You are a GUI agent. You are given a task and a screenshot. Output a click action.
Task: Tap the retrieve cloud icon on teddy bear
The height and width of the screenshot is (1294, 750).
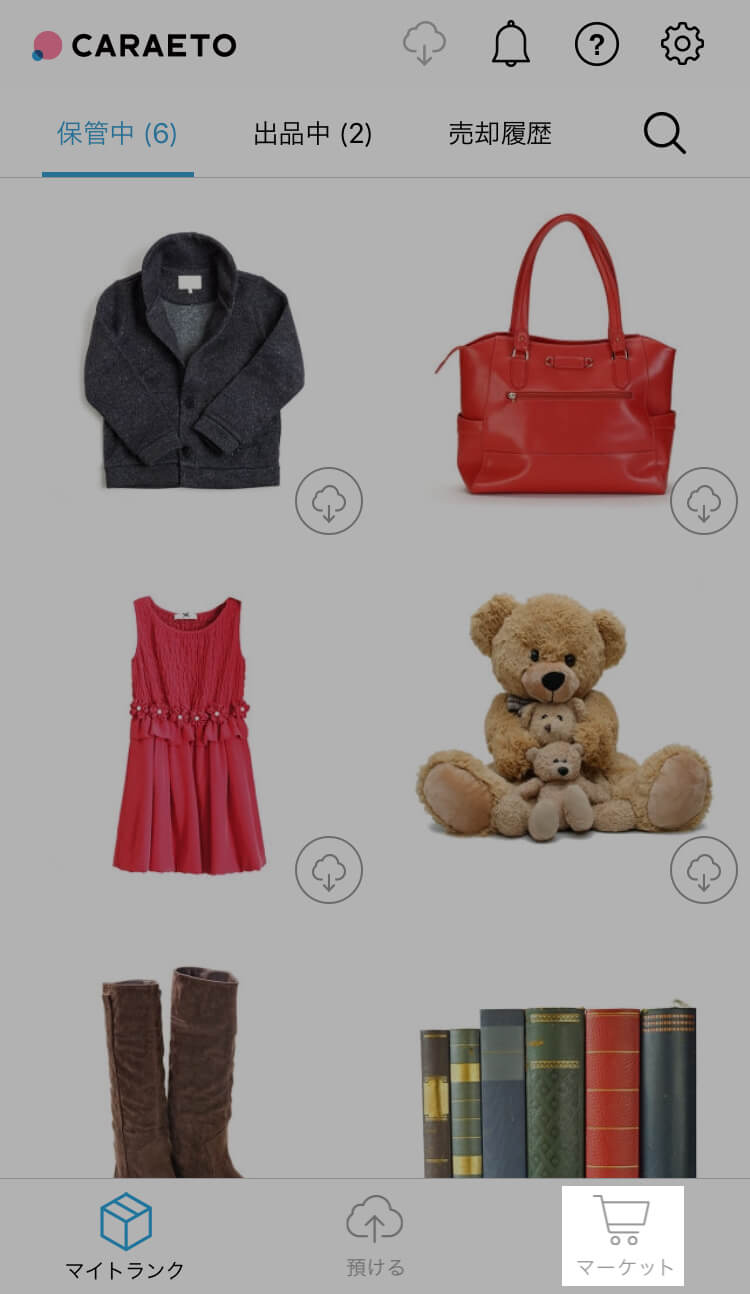[703, 870]
